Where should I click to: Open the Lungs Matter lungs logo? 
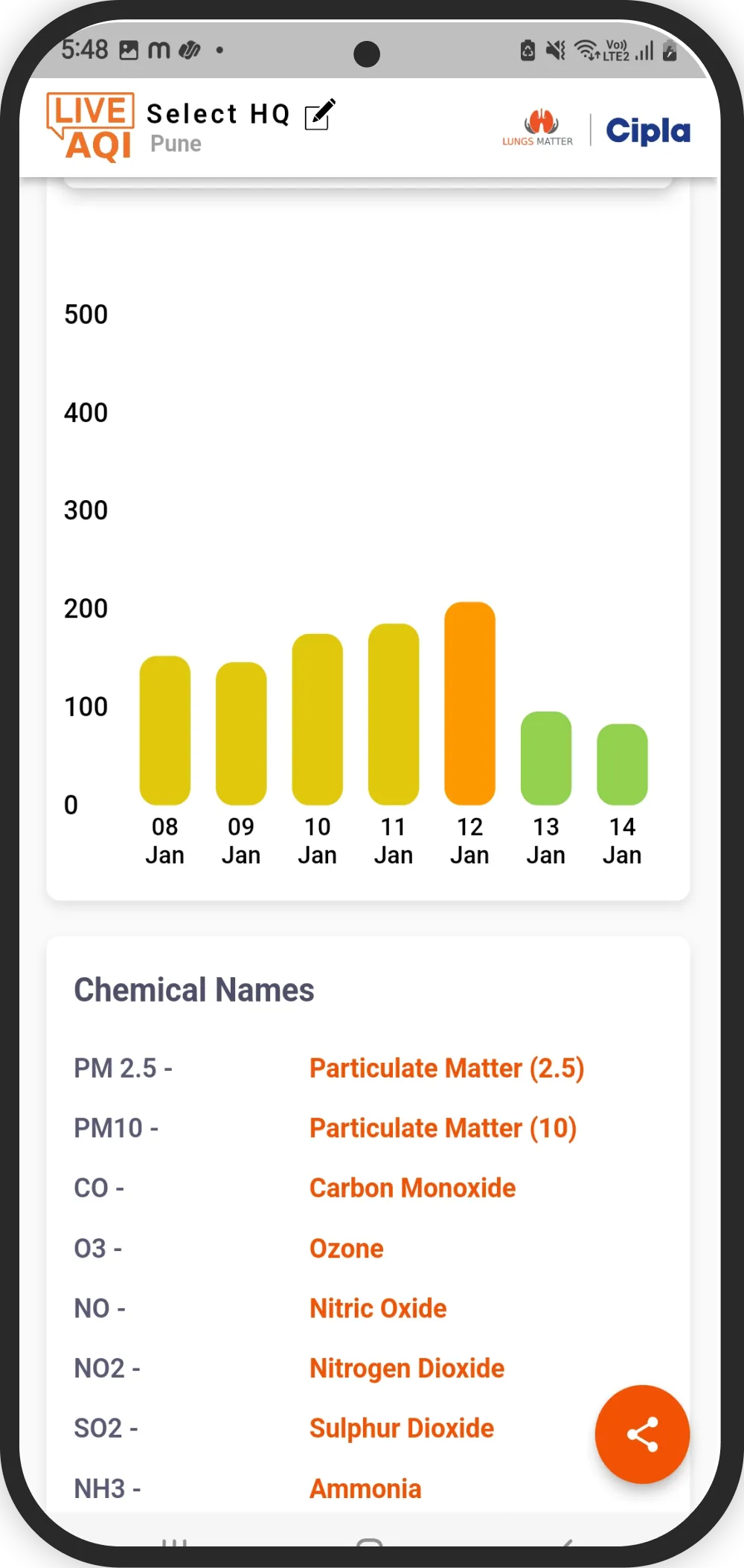(542, 121)
